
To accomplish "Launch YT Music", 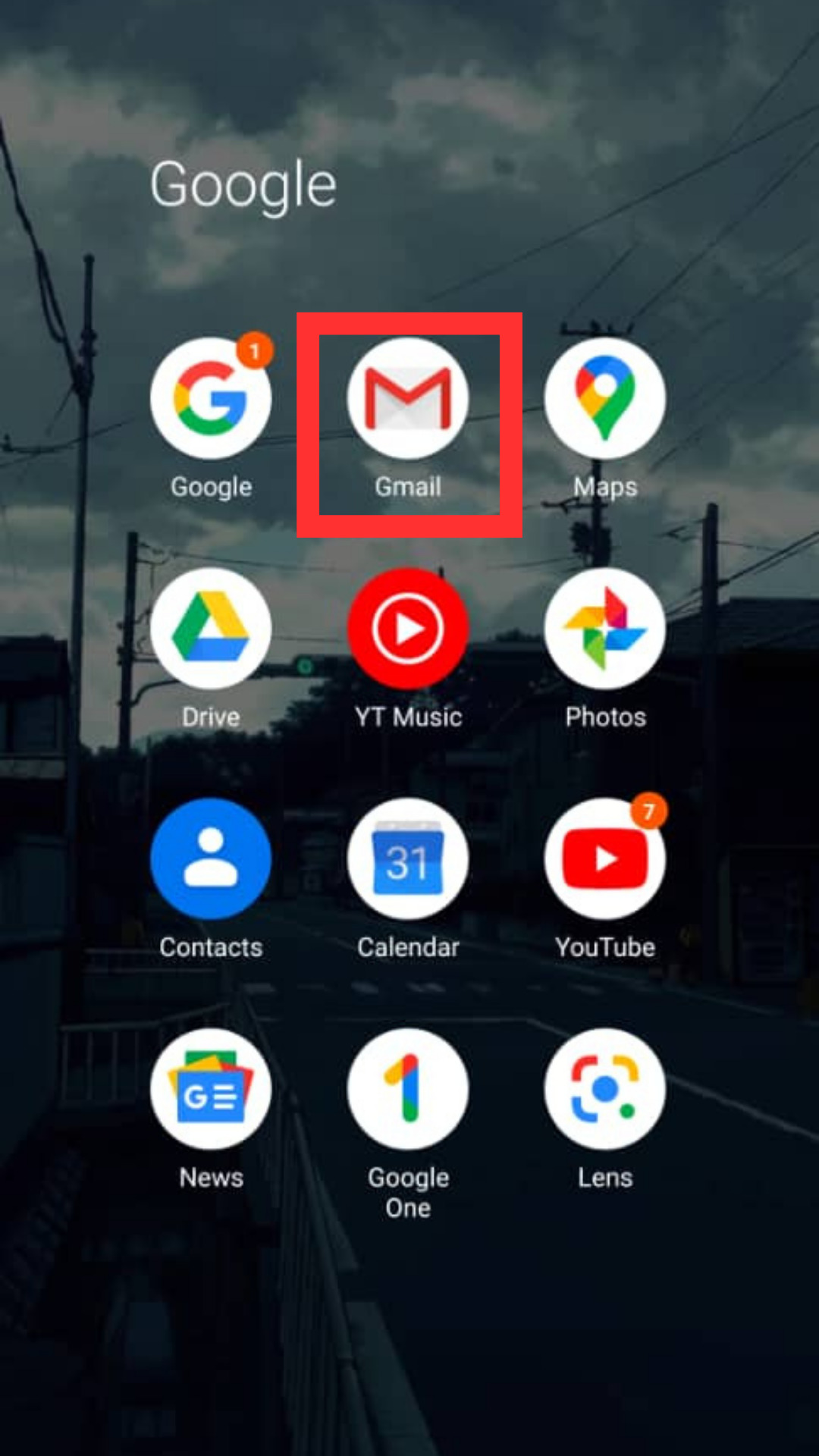I will (408, 629).
